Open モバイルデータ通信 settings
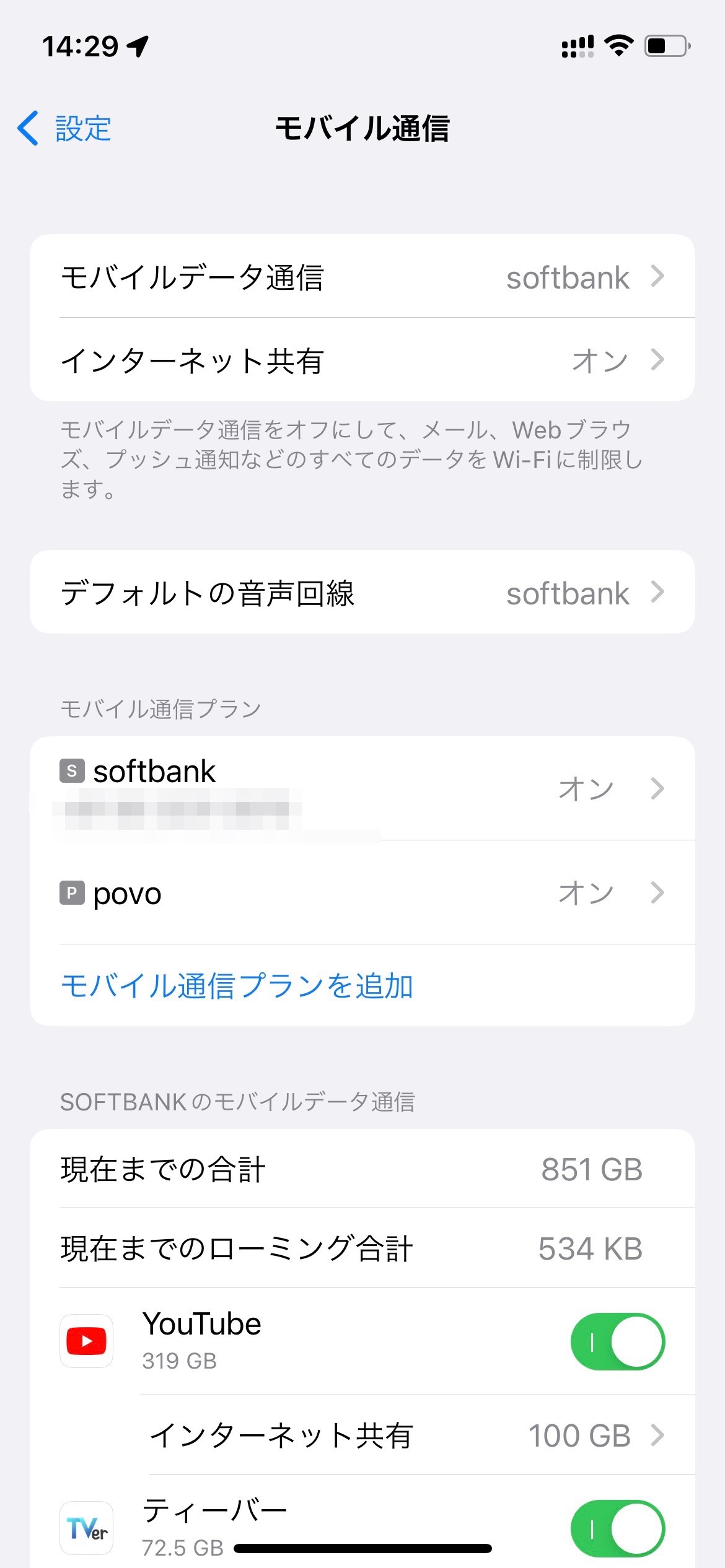The height and width of the screenshot is (1568, 725). (x=362, y=277)
